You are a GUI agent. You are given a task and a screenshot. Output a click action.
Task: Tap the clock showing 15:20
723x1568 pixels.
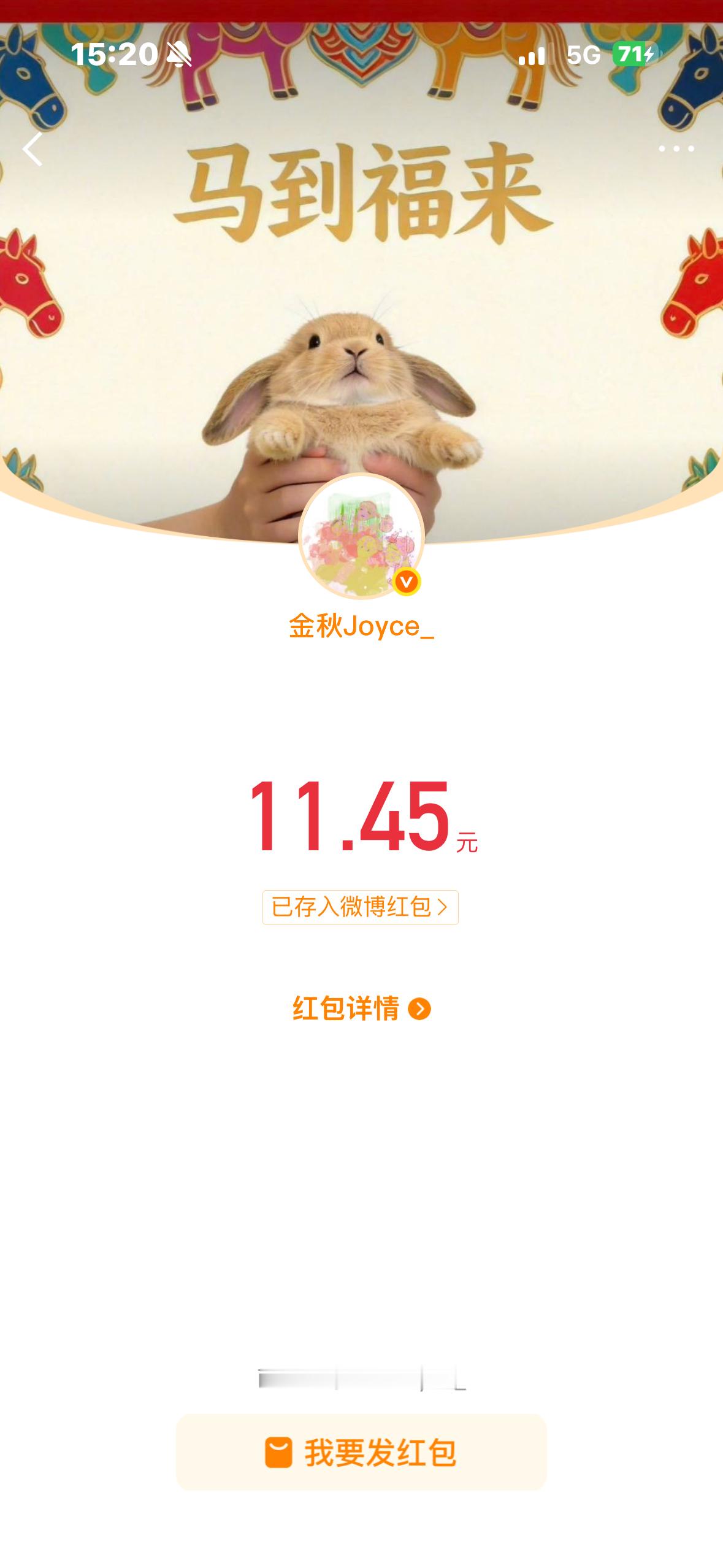coord(114,55)
